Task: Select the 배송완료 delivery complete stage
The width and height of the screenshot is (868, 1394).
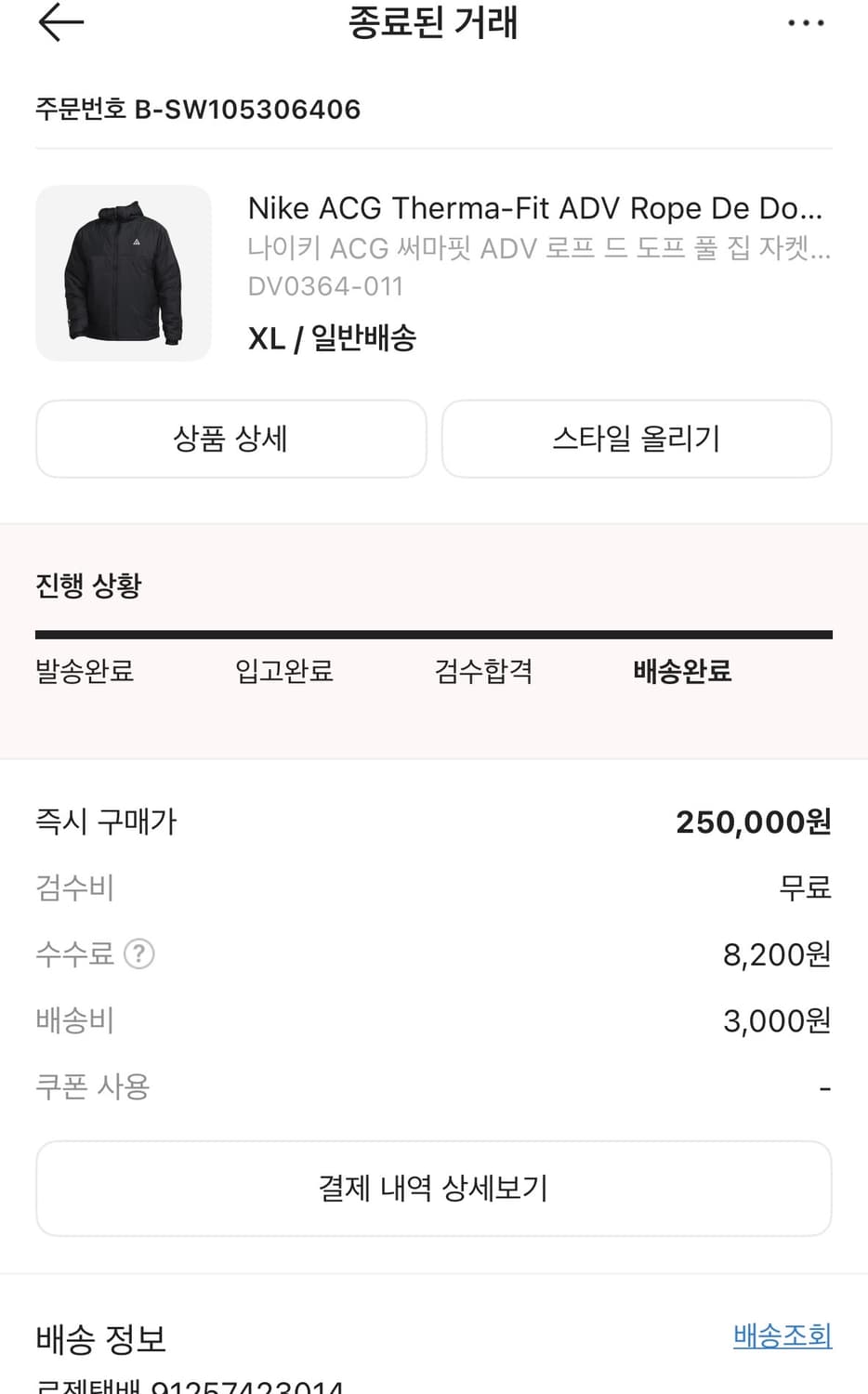Action: tap(681, 672)
